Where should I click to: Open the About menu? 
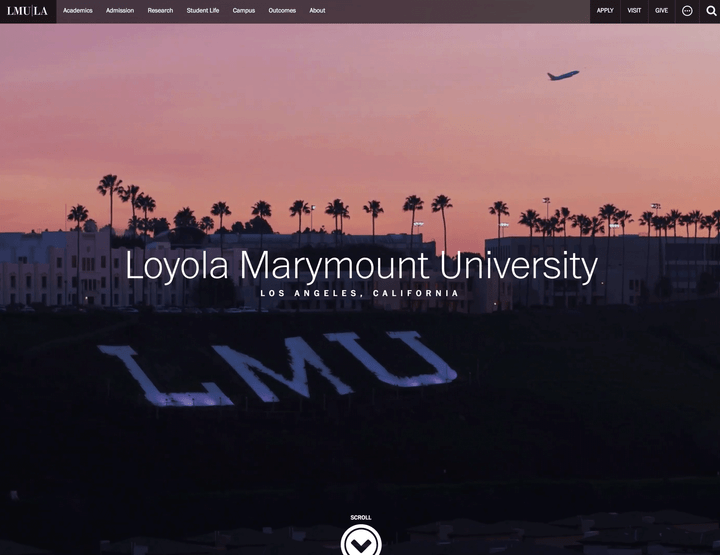[317, 11]
